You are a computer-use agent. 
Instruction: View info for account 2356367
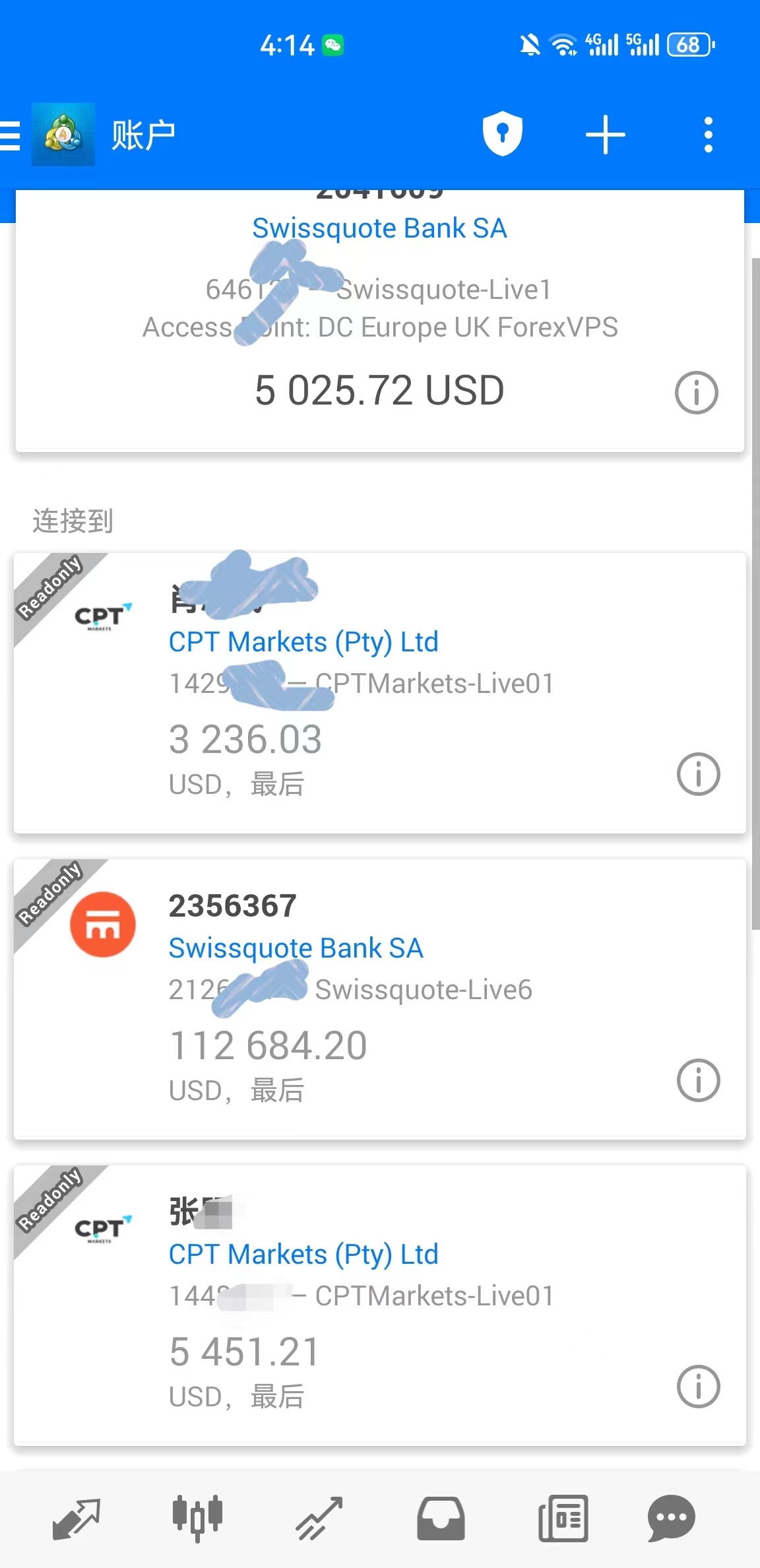tap(698, 1080)
